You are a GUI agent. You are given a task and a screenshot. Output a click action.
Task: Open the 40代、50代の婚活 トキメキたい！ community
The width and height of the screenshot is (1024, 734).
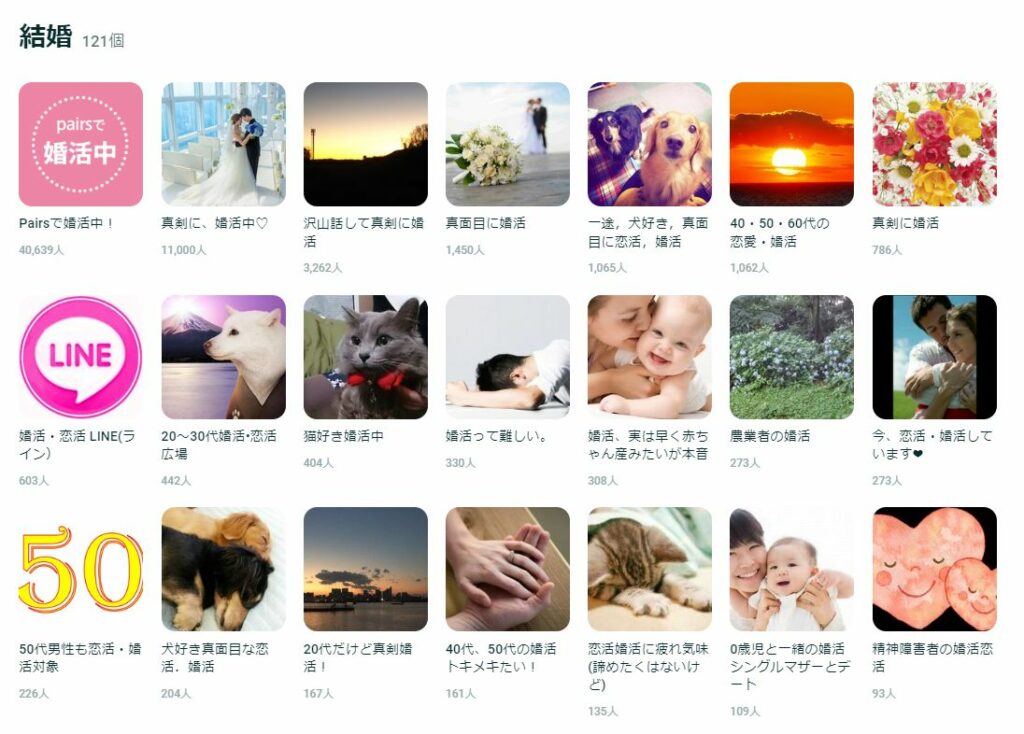507,569
